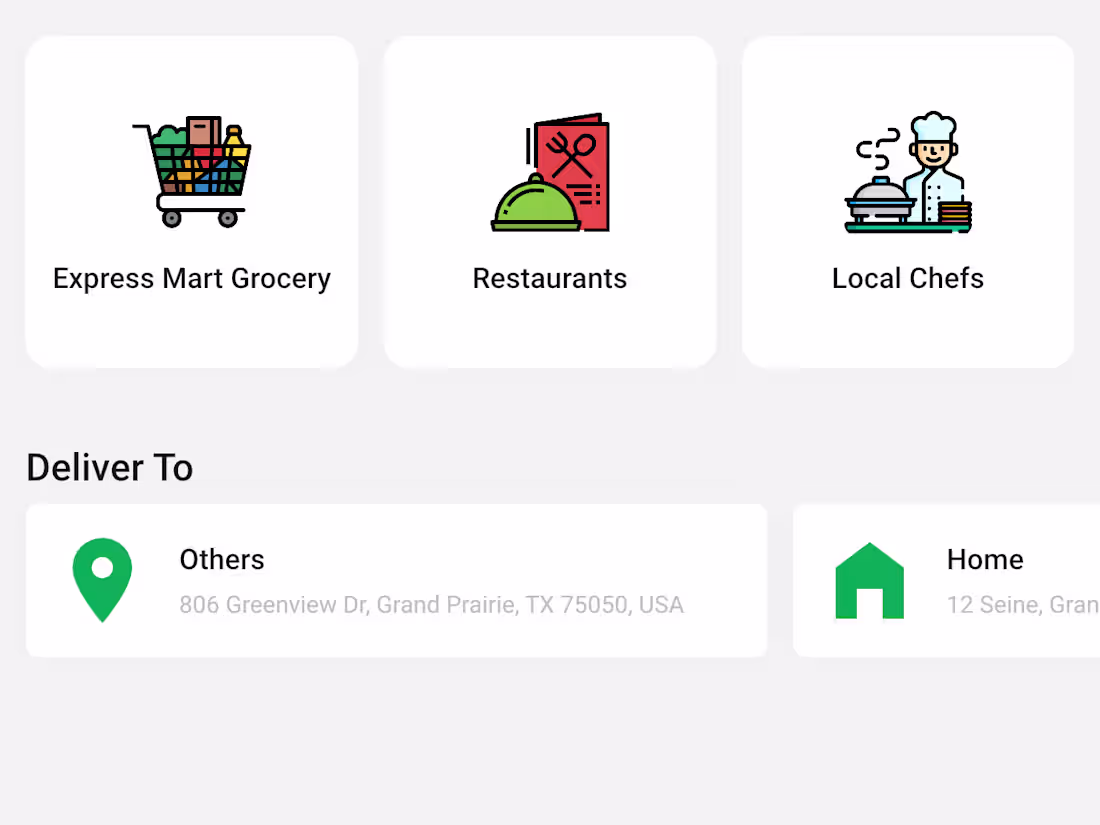1100x825 pixels.
Task: Browse the Local Chefs card
Action: tap(908, 202)
